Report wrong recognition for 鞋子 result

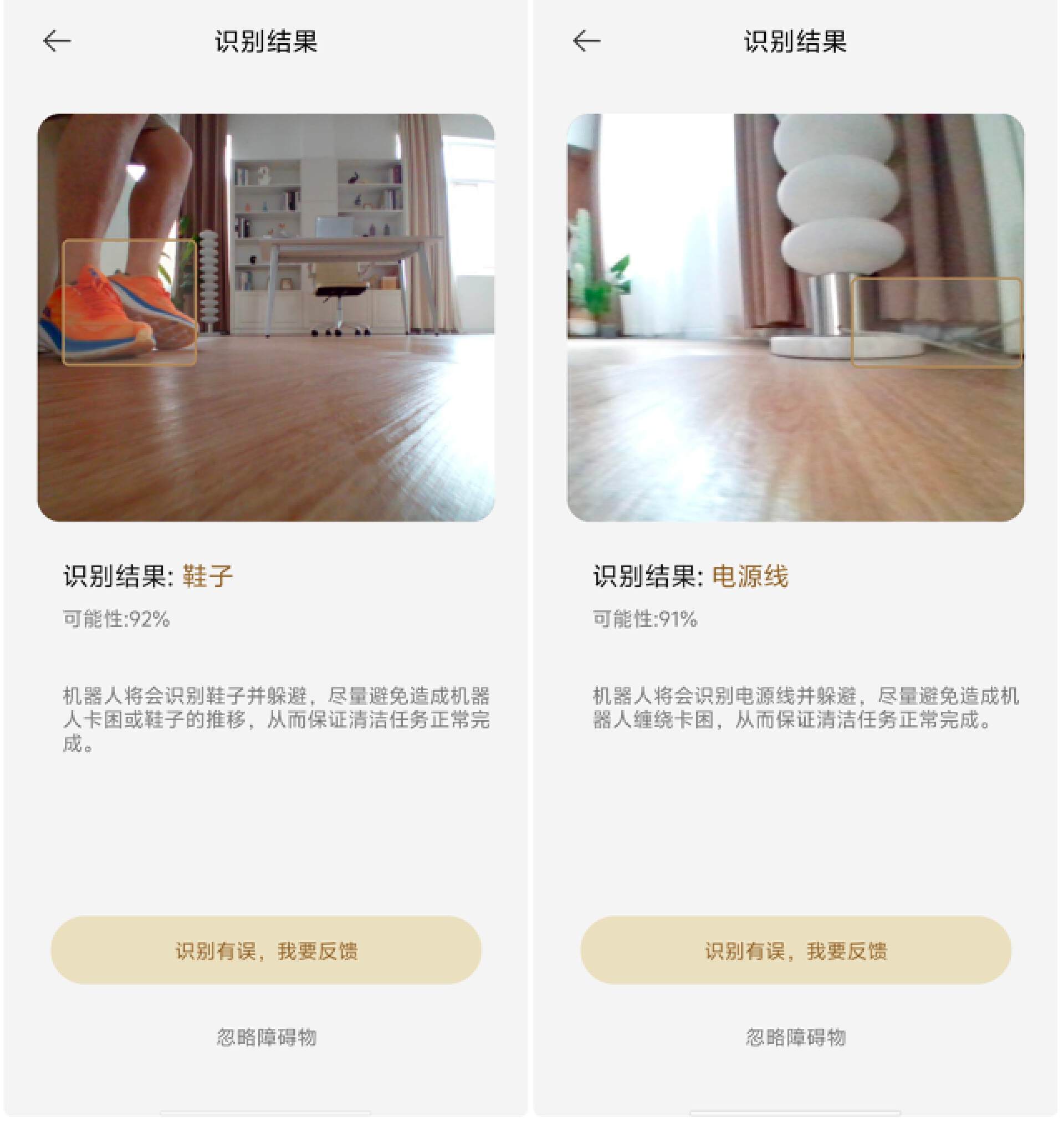266,951
